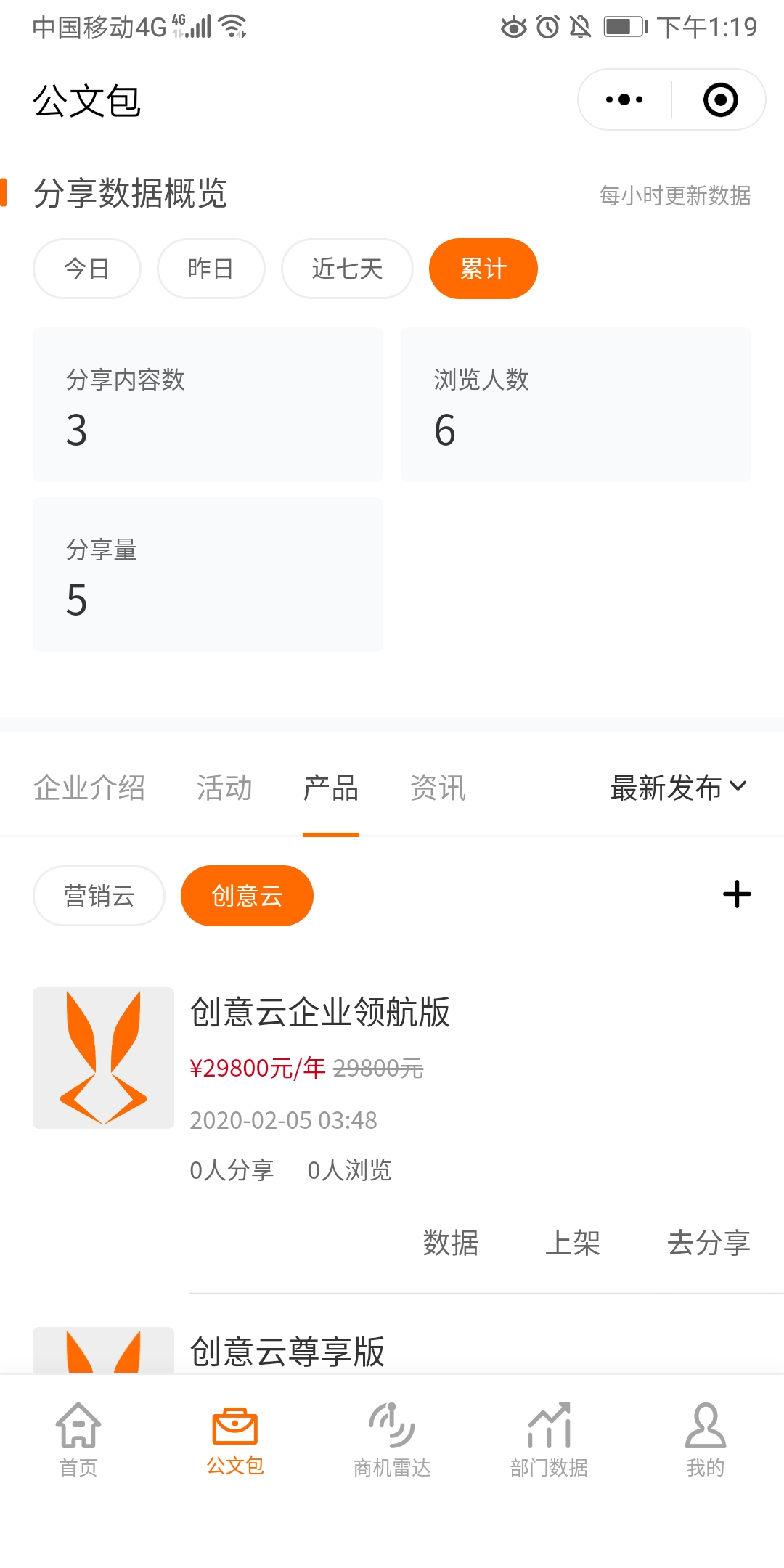Expand the 最新发布 sort dropdown
The height and width of the screenshot is (1568, 784).
coord(679,788)
